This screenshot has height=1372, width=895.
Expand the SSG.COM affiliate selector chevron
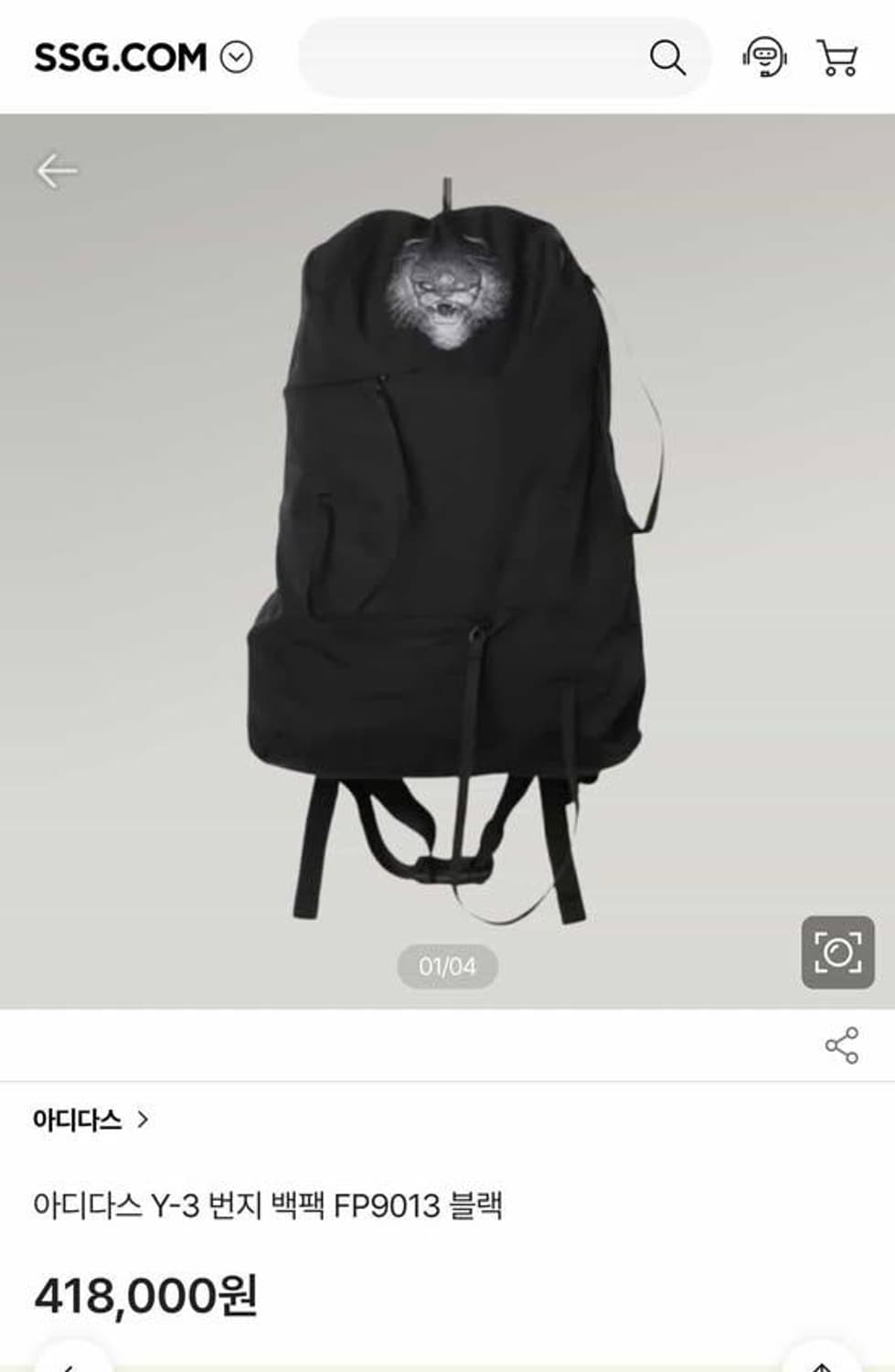click(x=238, y=59)
